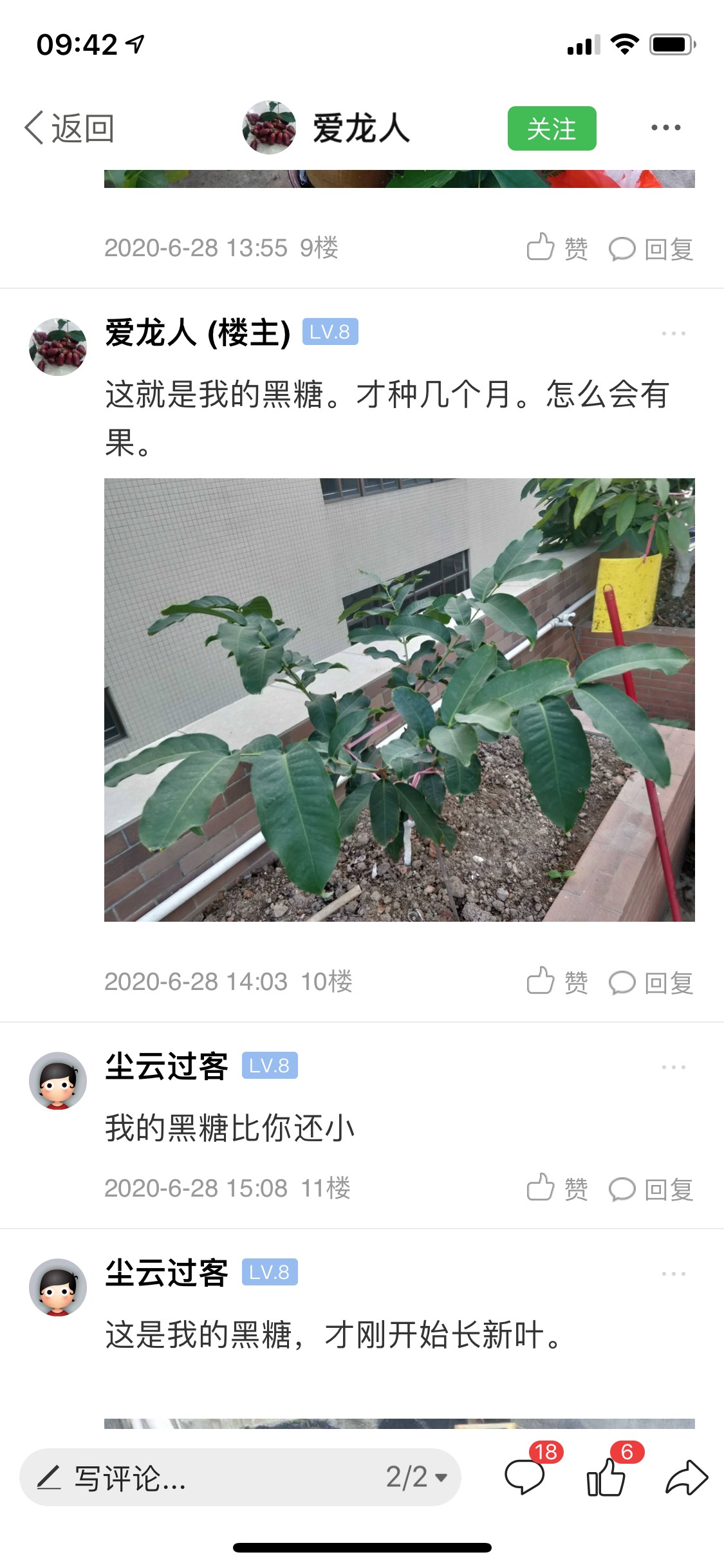Like the 9楼 comment
The width and height of the screenshot is (724, 1568).
click(557, 248)
